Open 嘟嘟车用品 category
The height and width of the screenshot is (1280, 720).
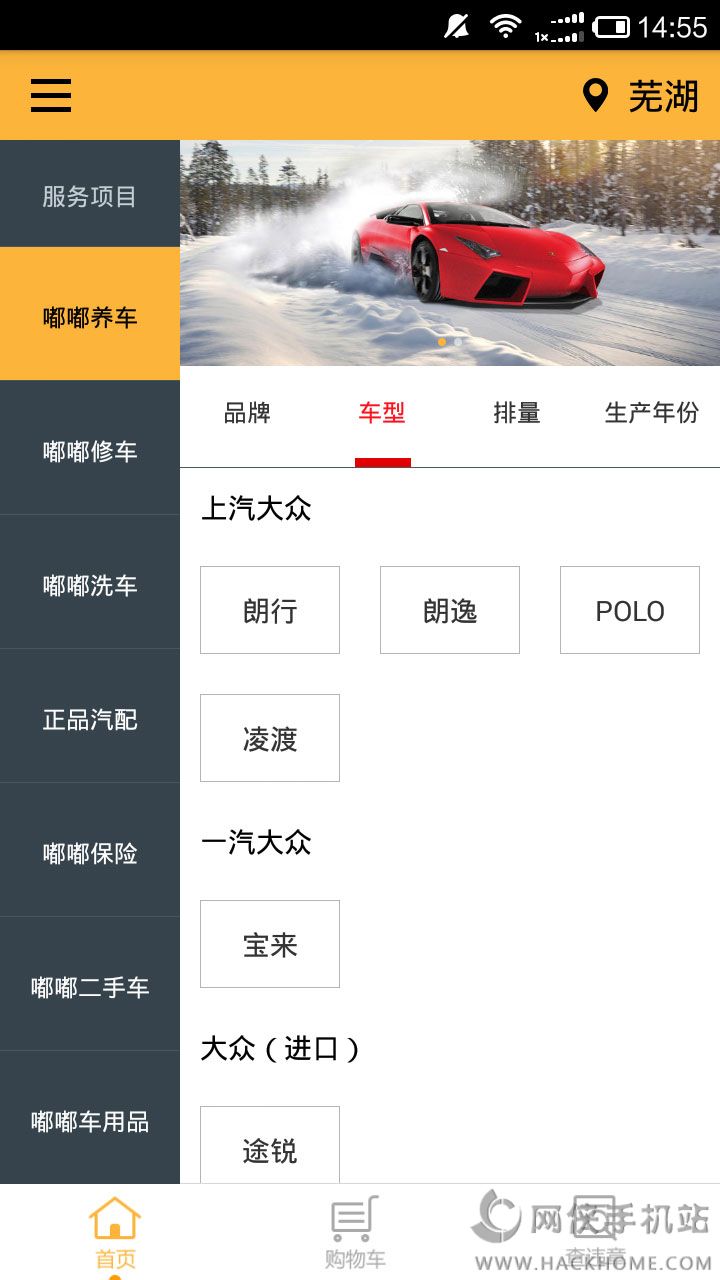(90, 1118)
